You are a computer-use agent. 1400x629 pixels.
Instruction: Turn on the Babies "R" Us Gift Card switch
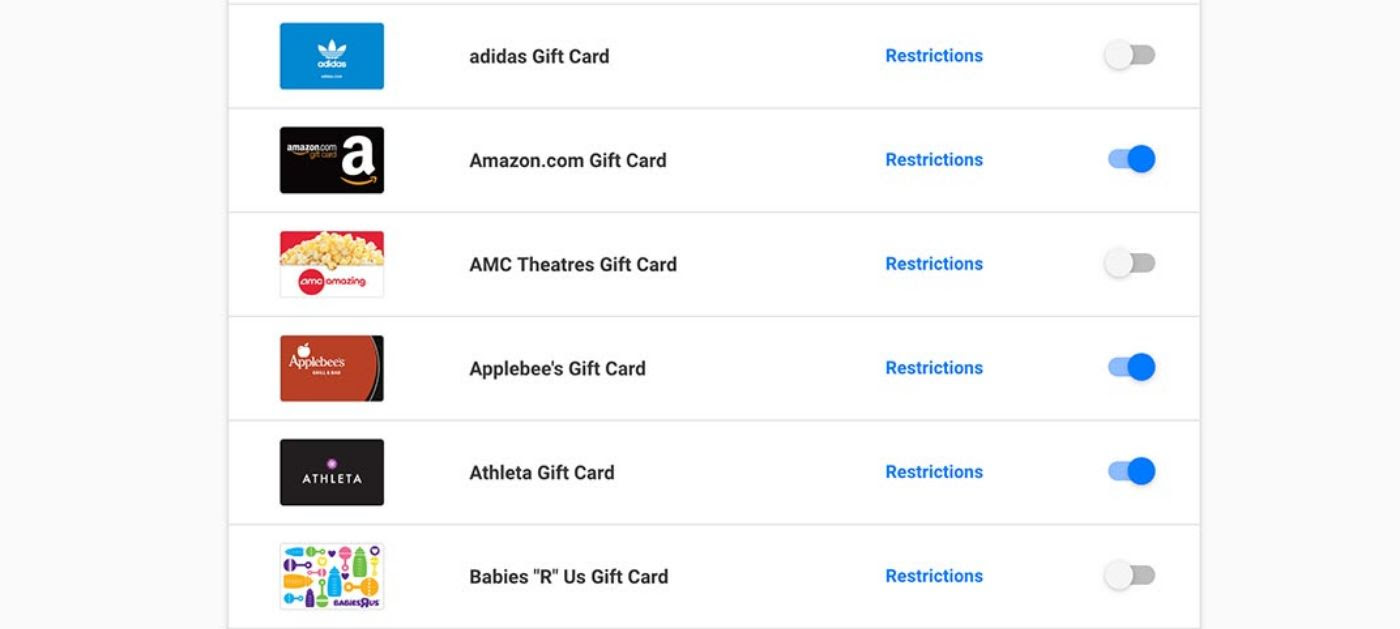point(1130,575)
